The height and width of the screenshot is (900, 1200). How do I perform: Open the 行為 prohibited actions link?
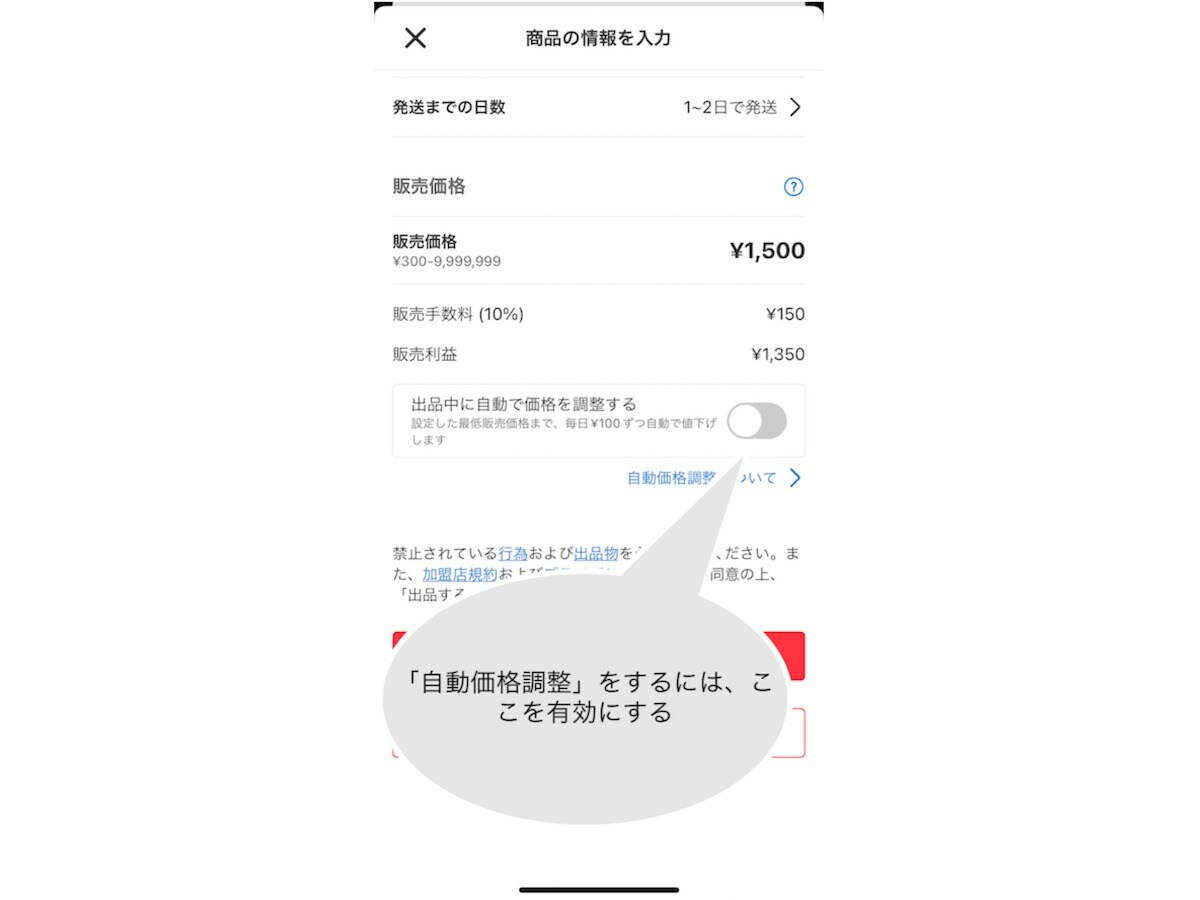(513, 554)
